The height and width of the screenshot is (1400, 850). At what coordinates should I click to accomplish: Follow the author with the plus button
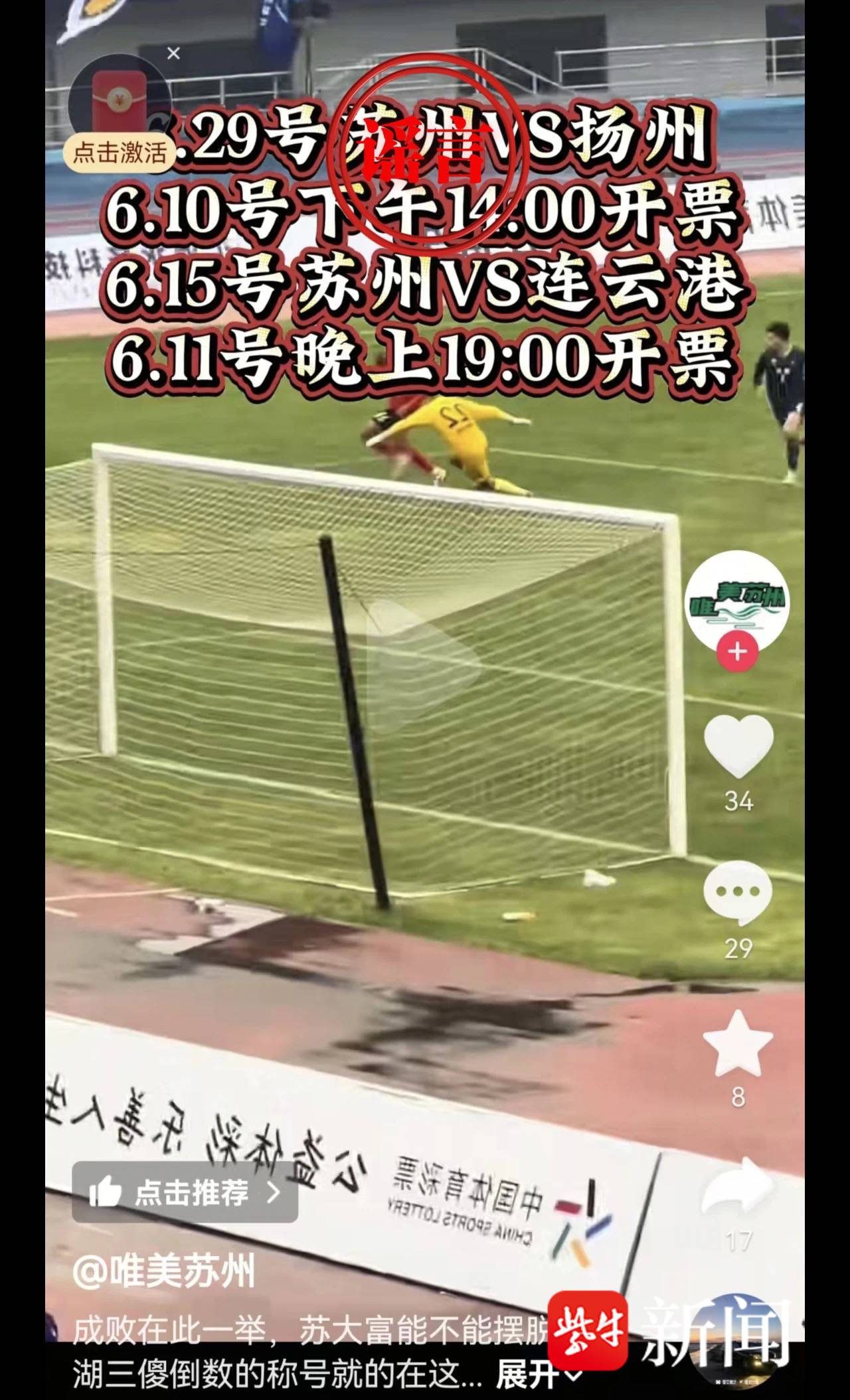pos(737,652)
